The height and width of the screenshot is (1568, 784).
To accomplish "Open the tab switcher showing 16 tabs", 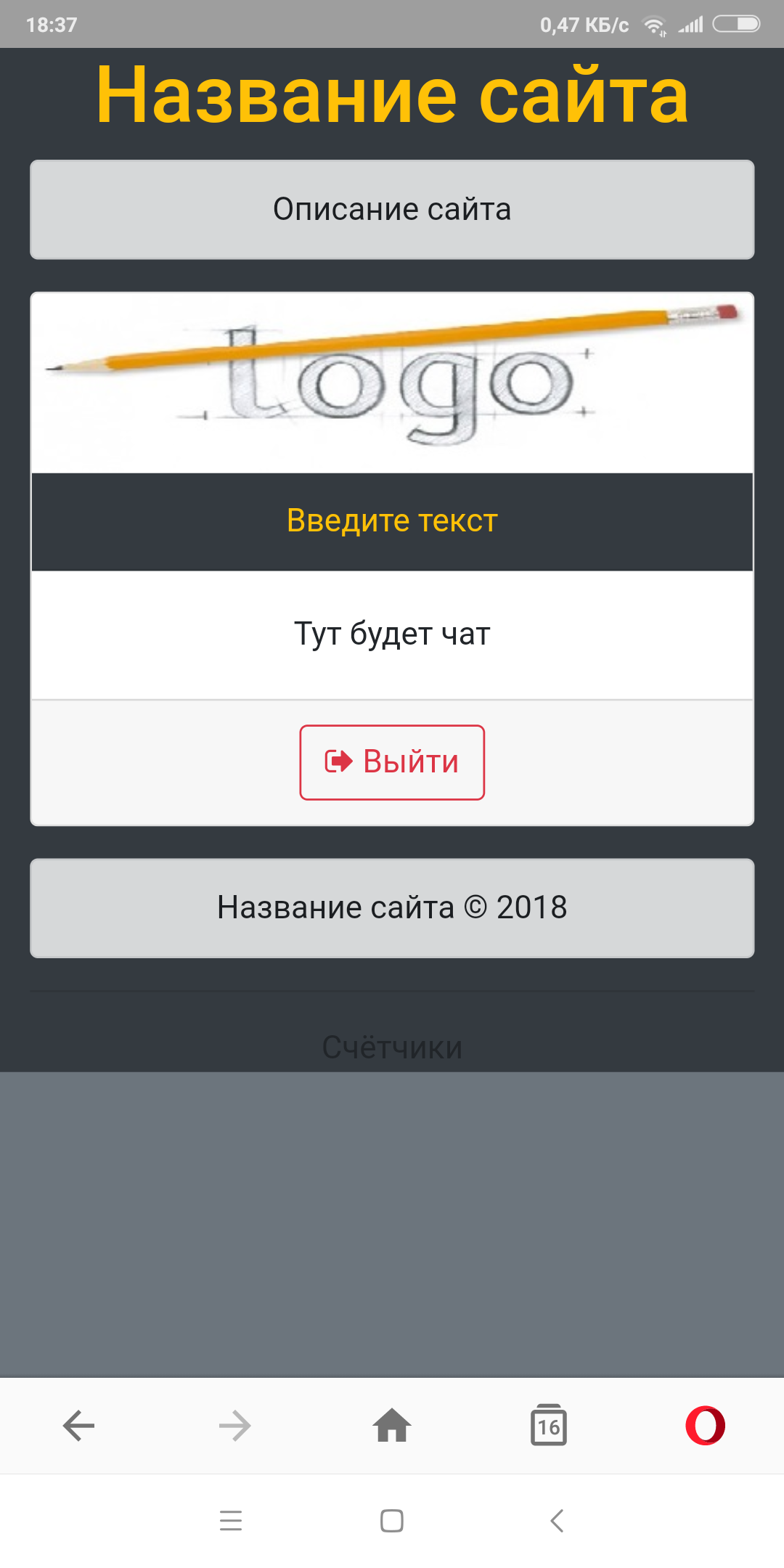I will tap(549, 1426).
